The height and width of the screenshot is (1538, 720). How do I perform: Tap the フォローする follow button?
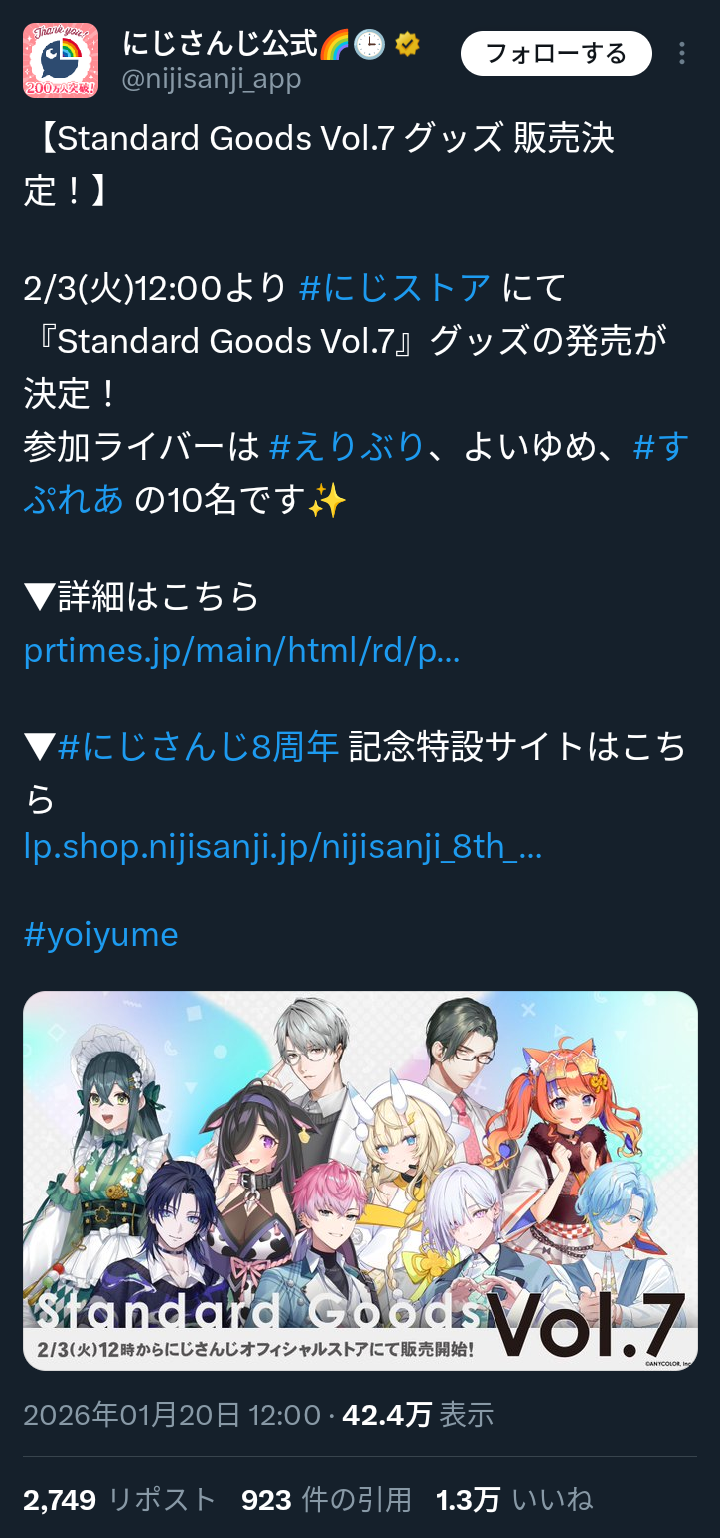click(556, 54)
